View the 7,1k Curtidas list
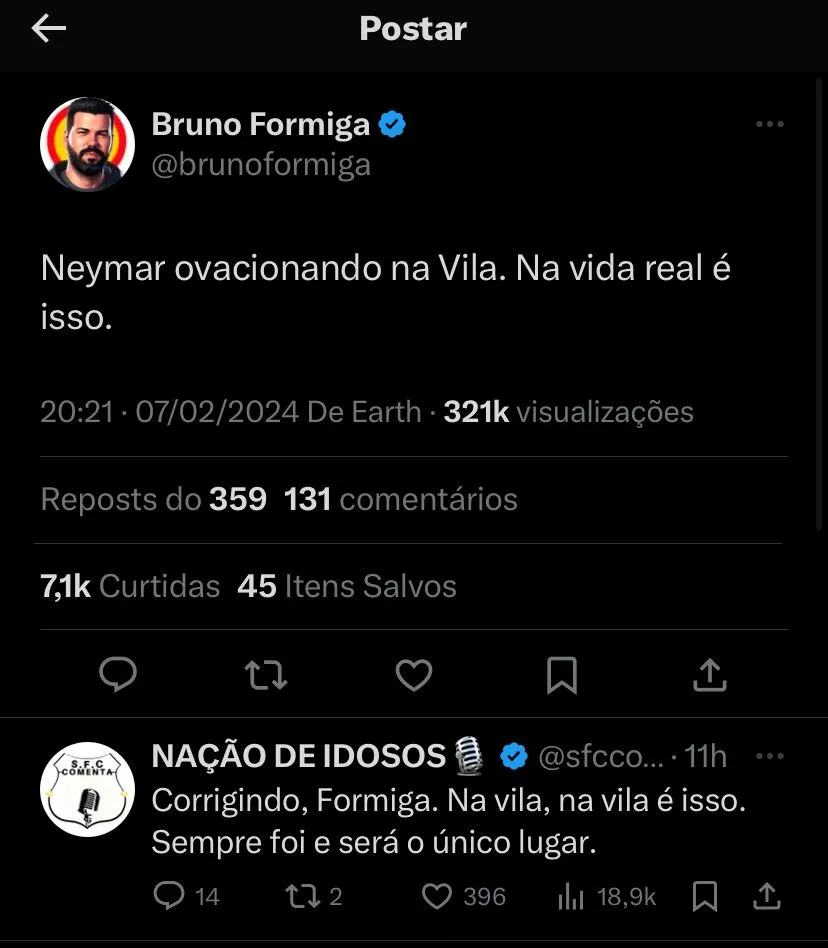 (x=130, y=586)
